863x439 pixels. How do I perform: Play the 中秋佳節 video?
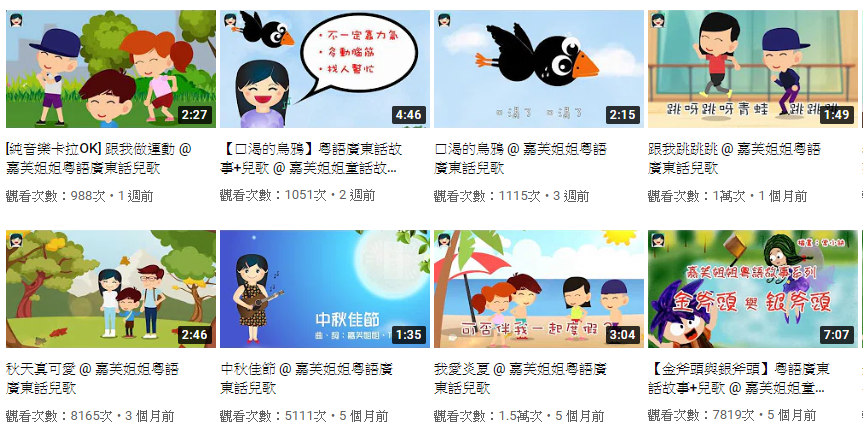tap(324, 289)
